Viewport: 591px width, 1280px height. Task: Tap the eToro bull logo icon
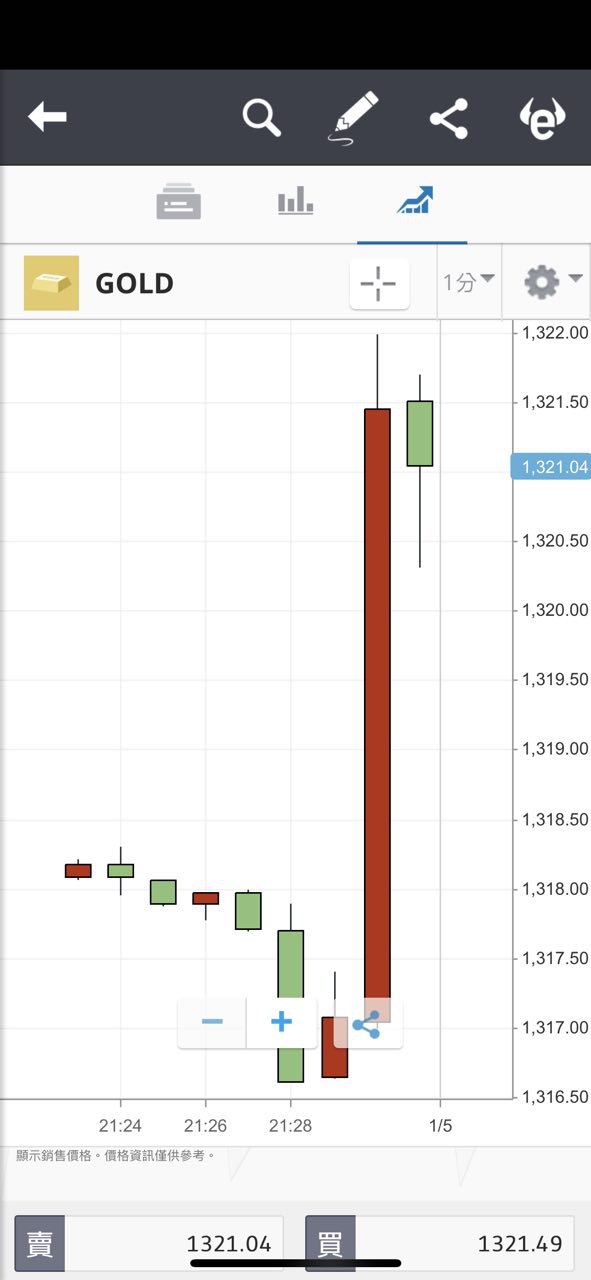[x=542, y=119]
